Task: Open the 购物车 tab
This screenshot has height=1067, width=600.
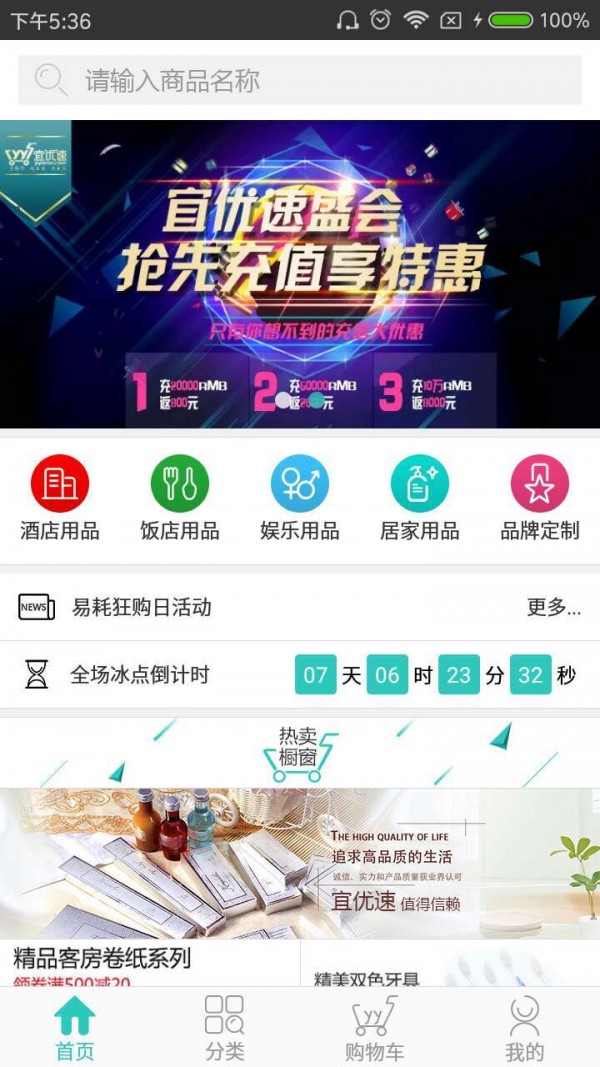Action: (375, 1027)
